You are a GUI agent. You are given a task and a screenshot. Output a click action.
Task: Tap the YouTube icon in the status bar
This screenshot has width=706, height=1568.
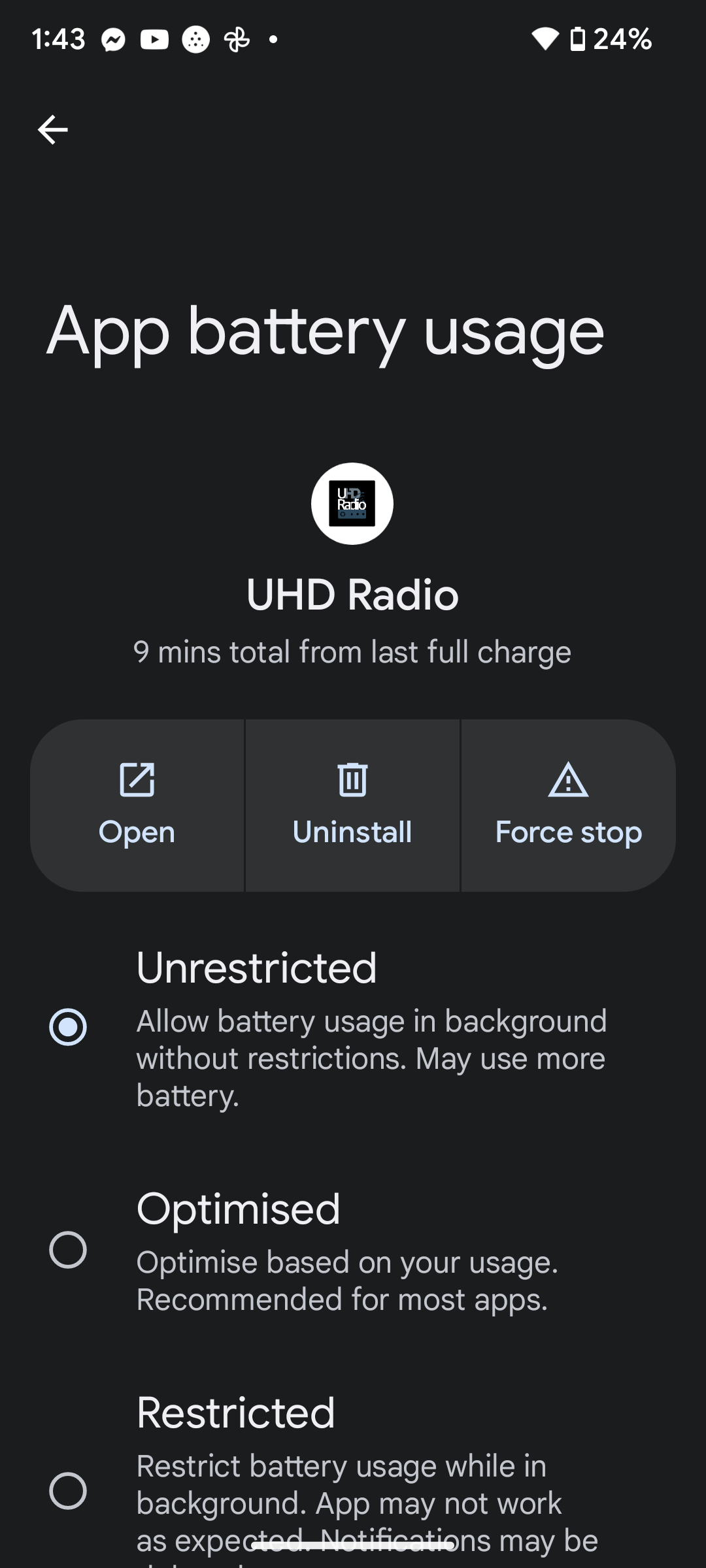coord(154,39)
